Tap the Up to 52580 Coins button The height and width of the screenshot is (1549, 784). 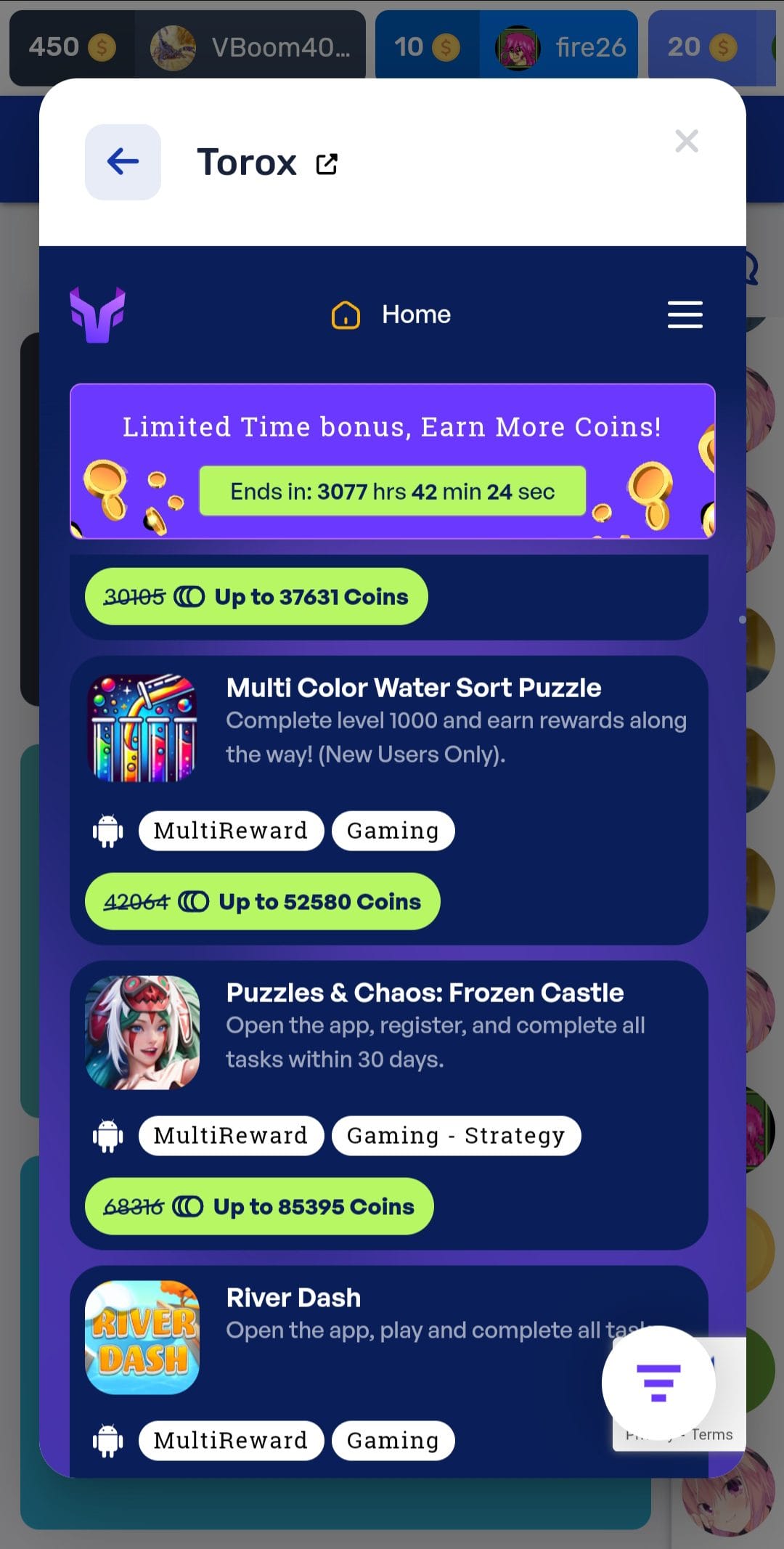pyautogui.click(x=262, y=902)
